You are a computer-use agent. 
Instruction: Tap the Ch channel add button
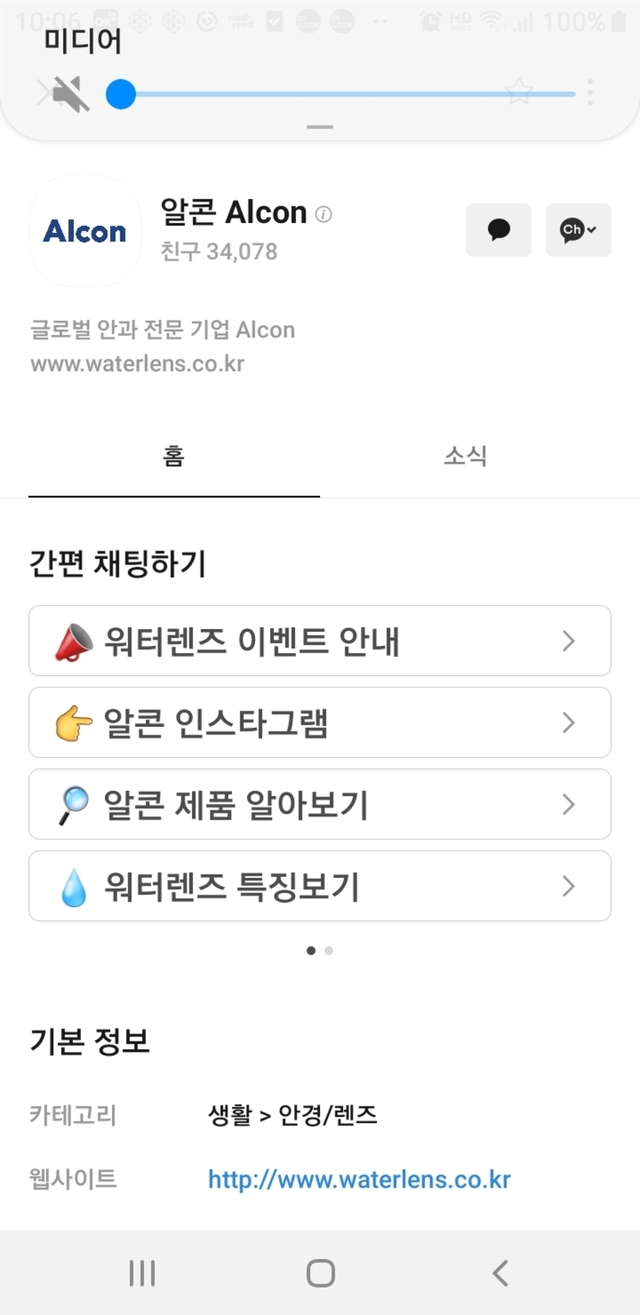coord(578,230)
